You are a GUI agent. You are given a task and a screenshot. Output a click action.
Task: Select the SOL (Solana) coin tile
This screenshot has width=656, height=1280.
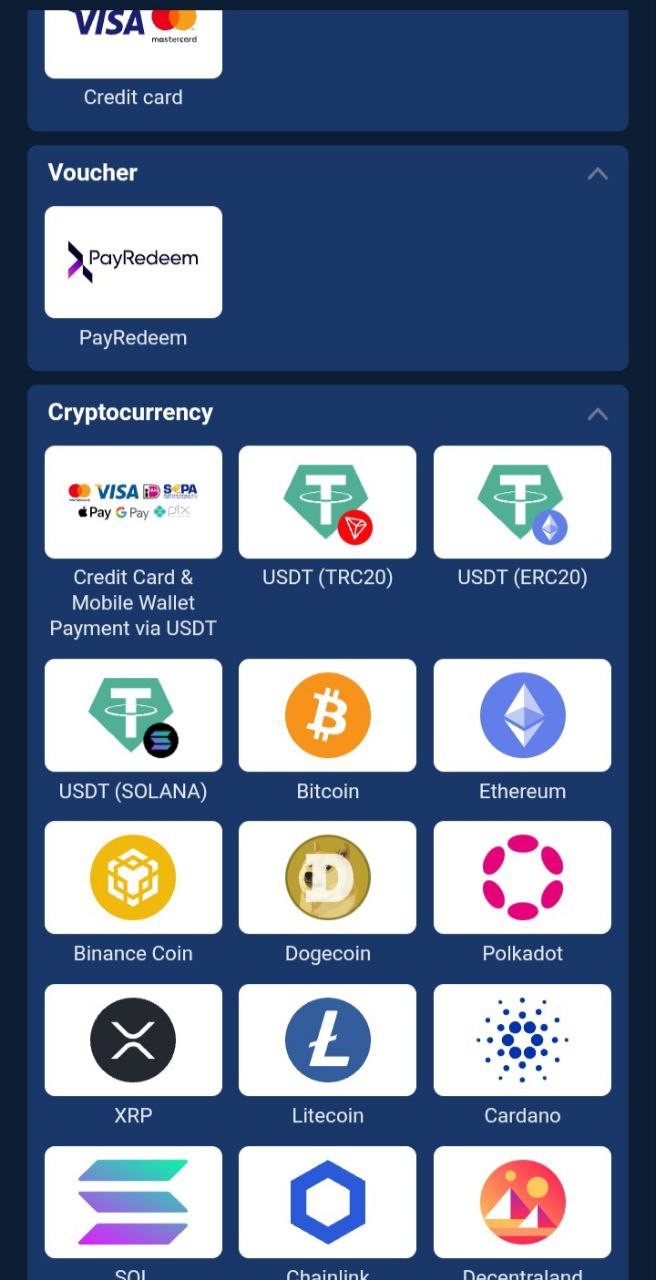[x=133, y=1202]
